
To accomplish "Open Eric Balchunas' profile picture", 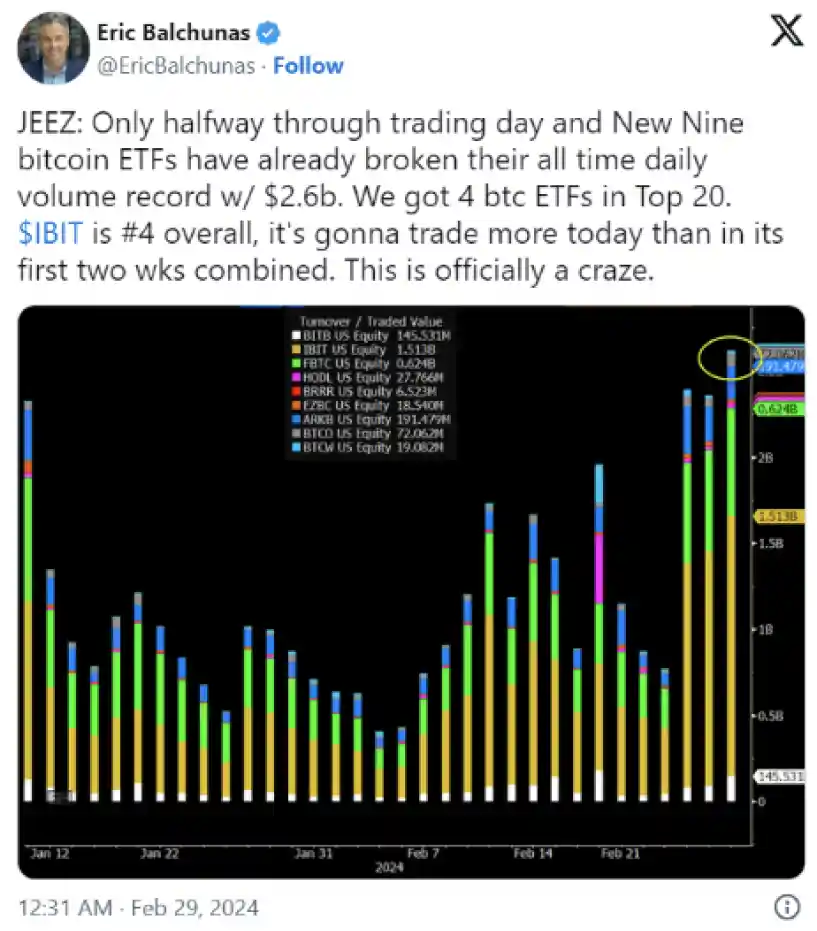I will 53,49.
